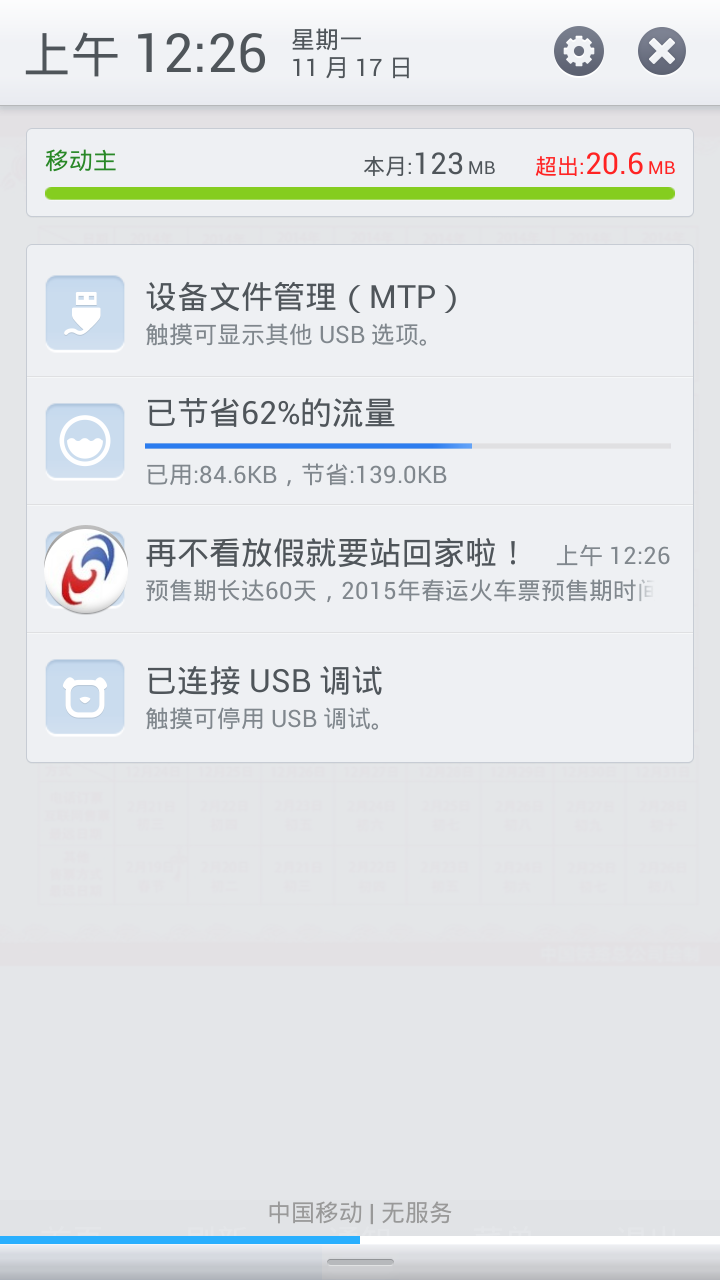Tap 已连接 USB 调试 to disable debugging
Viewport: 720px width, 1280px height.
(360, 697)
